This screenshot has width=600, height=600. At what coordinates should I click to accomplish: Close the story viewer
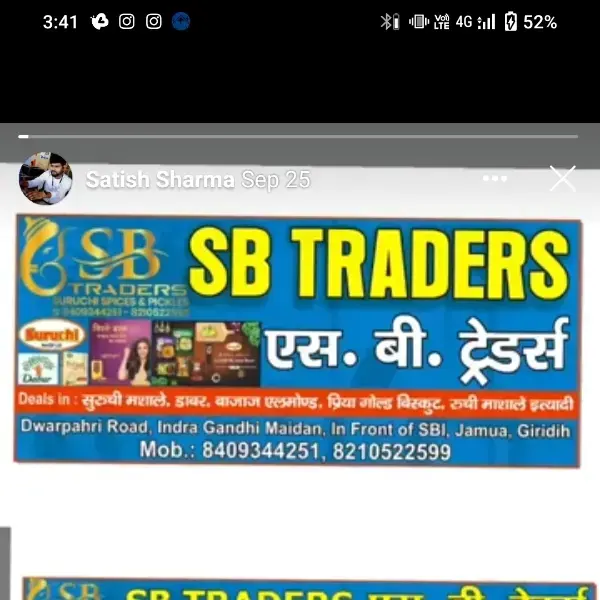(562, 179)
